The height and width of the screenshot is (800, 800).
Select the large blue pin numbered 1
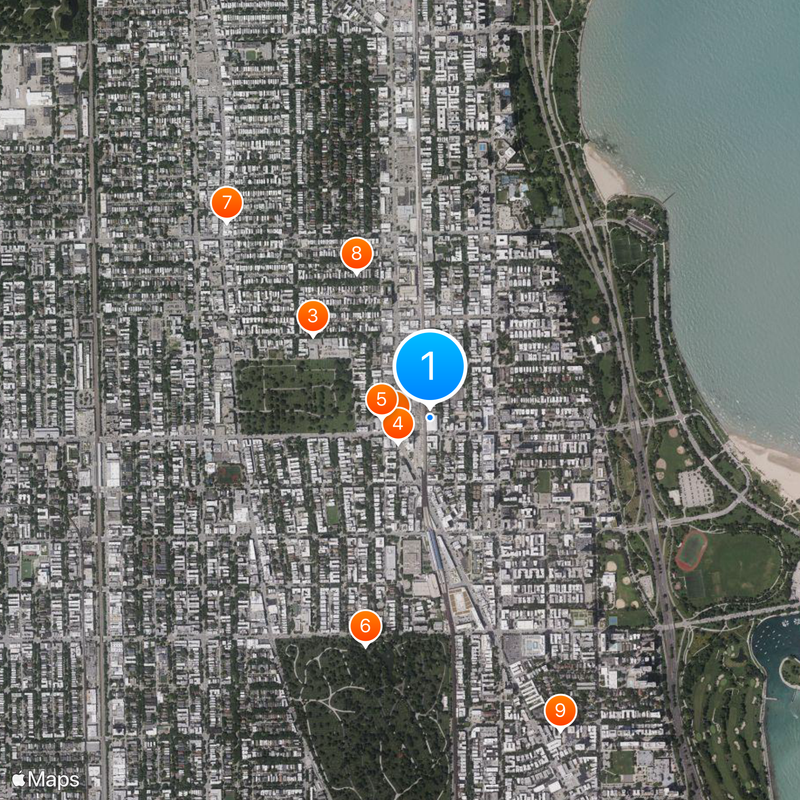pos(430,367)
